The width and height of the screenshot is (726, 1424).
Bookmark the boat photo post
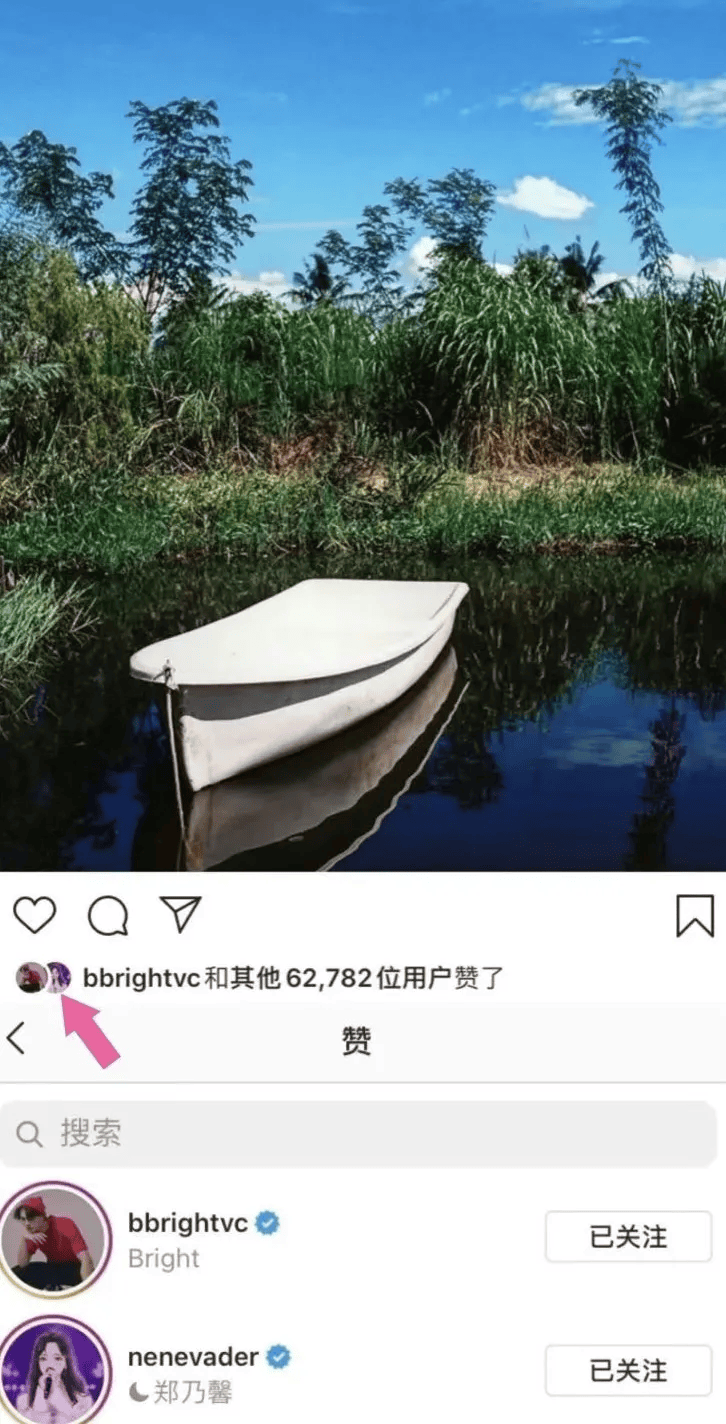click(694, 915)
